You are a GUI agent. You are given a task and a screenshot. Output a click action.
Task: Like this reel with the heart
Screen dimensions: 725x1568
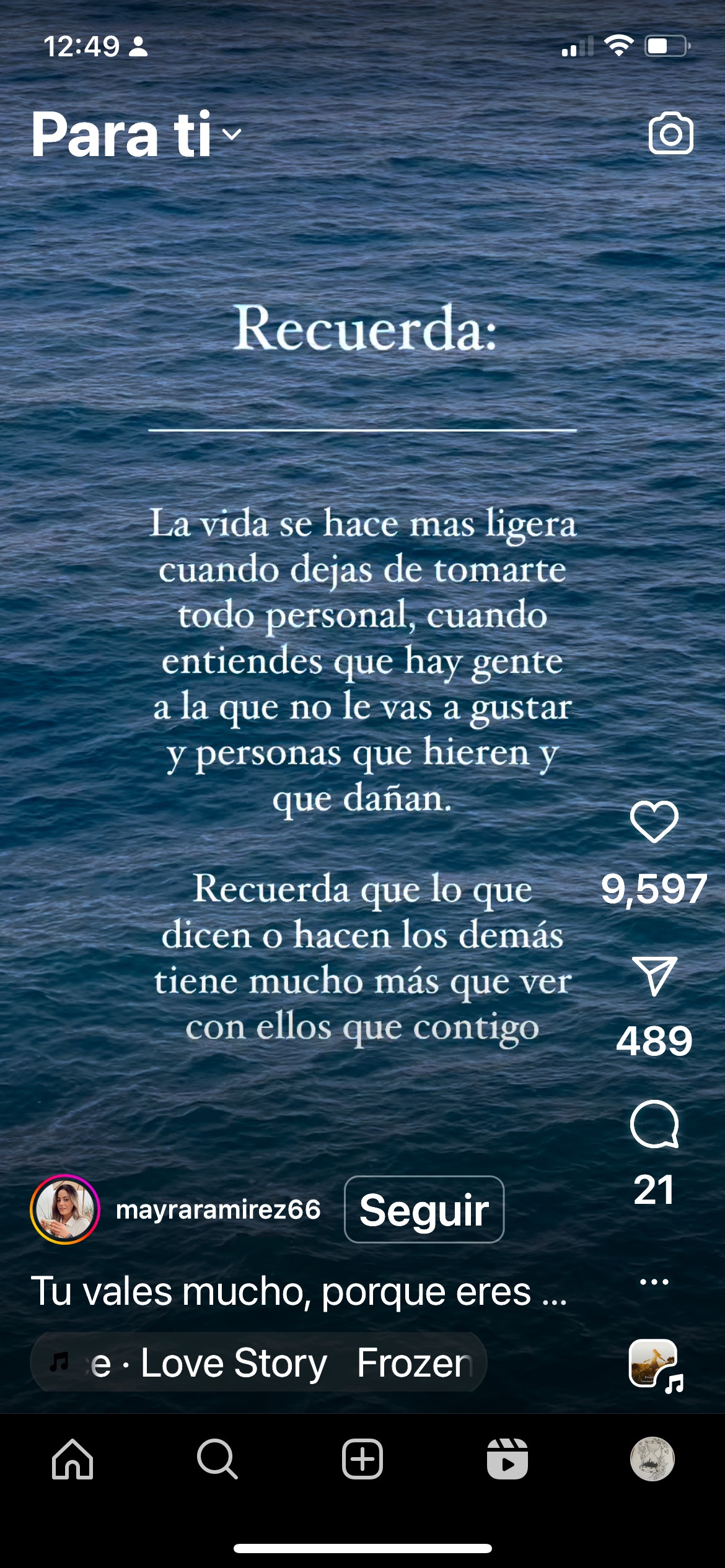pos(654,822)
